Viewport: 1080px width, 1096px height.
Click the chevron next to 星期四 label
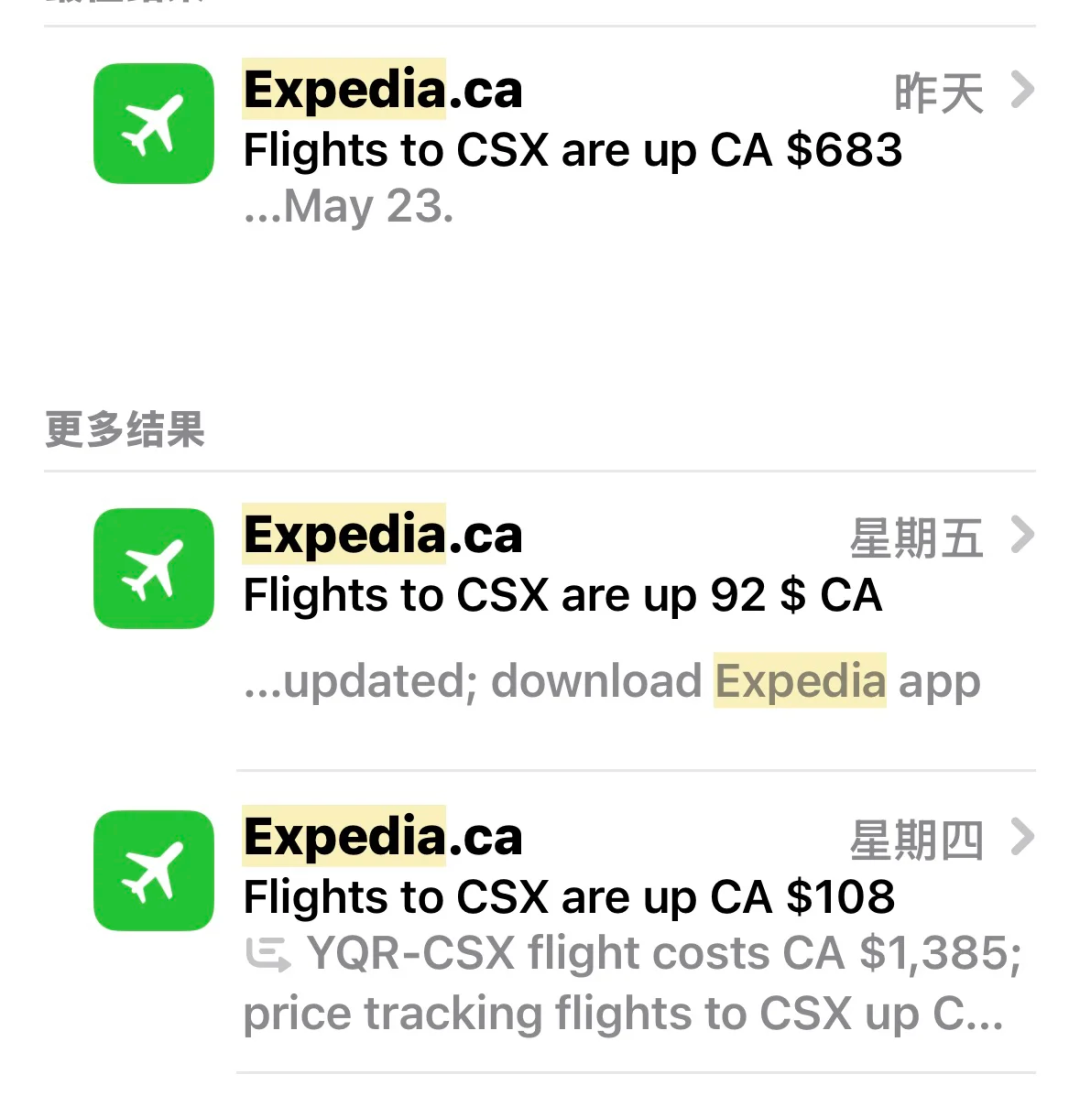(x=1023, y=838)
